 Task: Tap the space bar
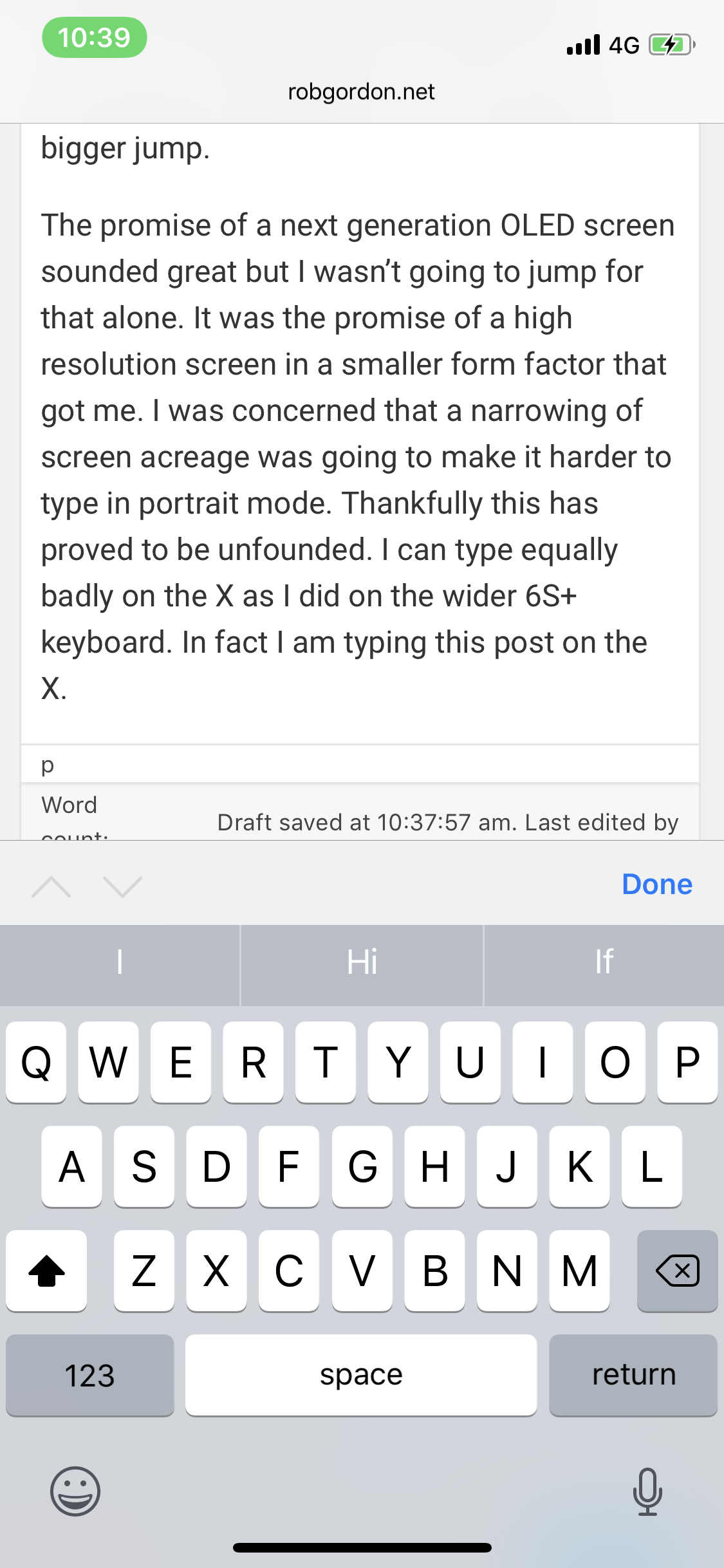pyautogui.click(x=361, y=1375)
